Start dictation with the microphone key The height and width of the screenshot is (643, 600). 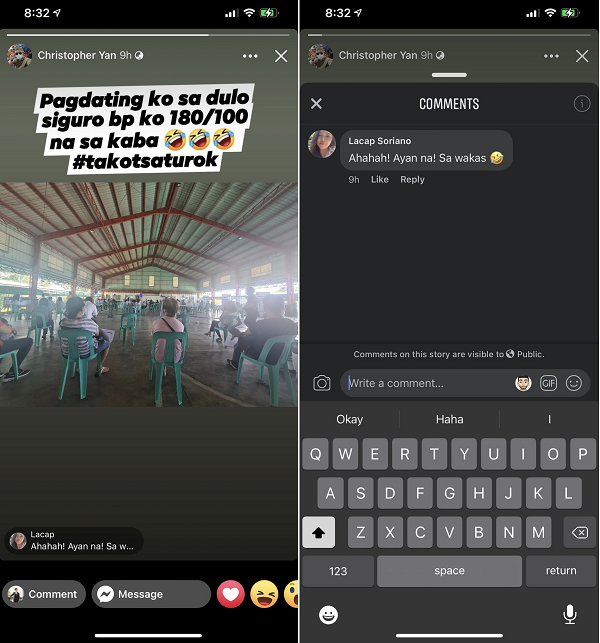click(x=570, y=614)
